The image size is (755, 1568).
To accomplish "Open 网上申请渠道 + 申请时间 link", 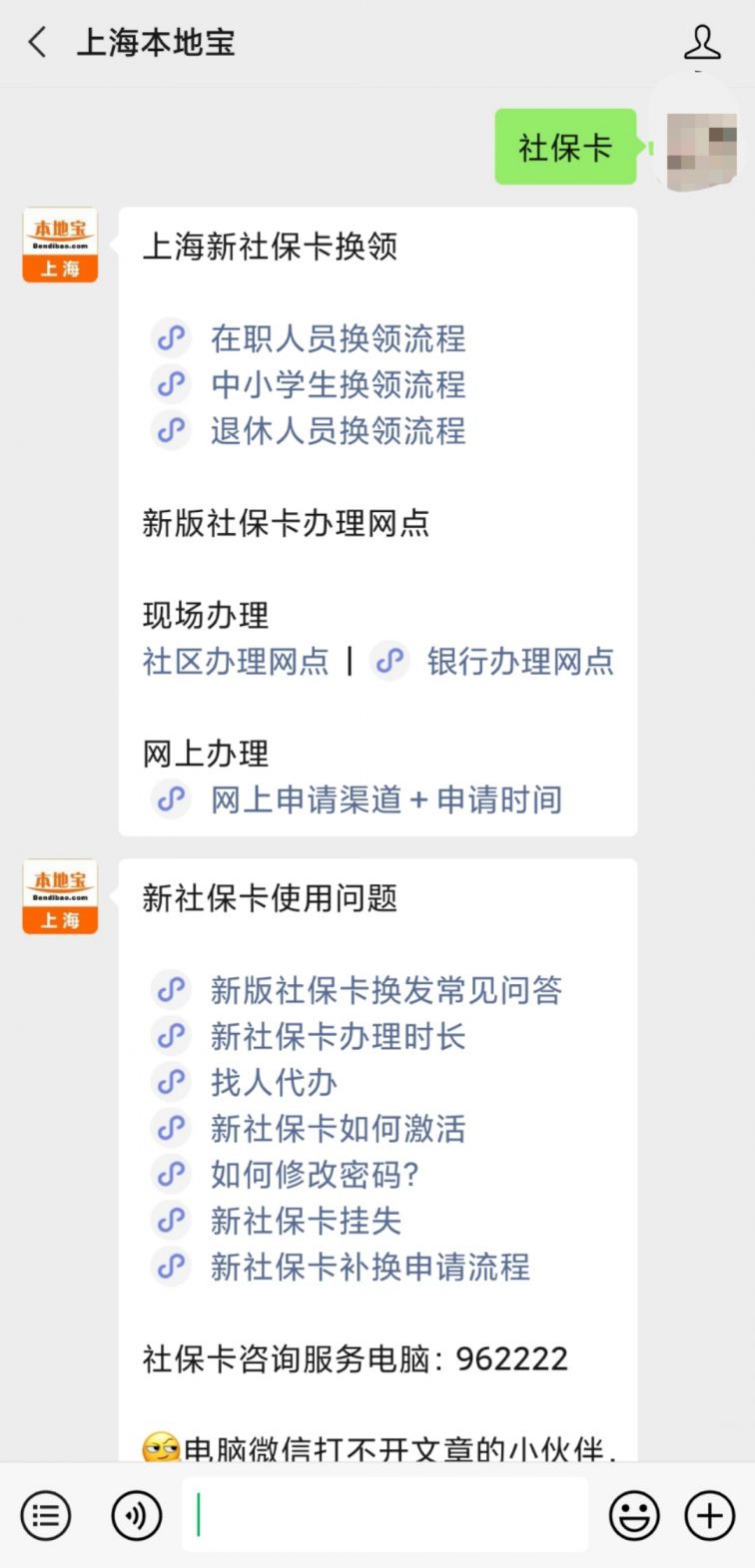I will coord(385,799).
